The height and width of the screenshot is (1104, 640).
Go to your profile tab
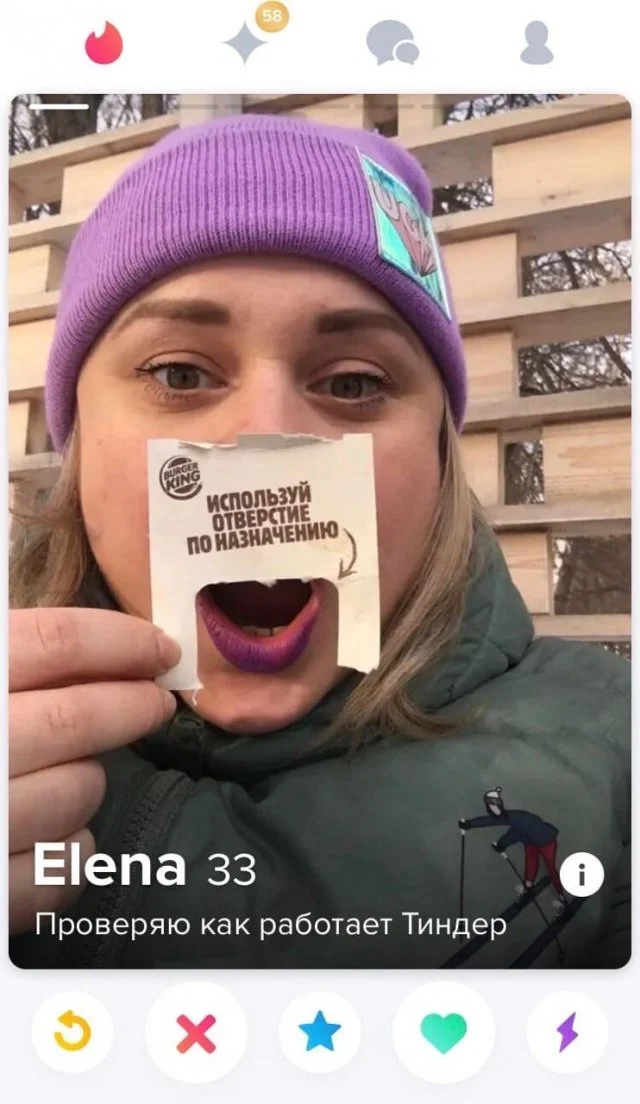pyautogui.click(x=537, y=43)
